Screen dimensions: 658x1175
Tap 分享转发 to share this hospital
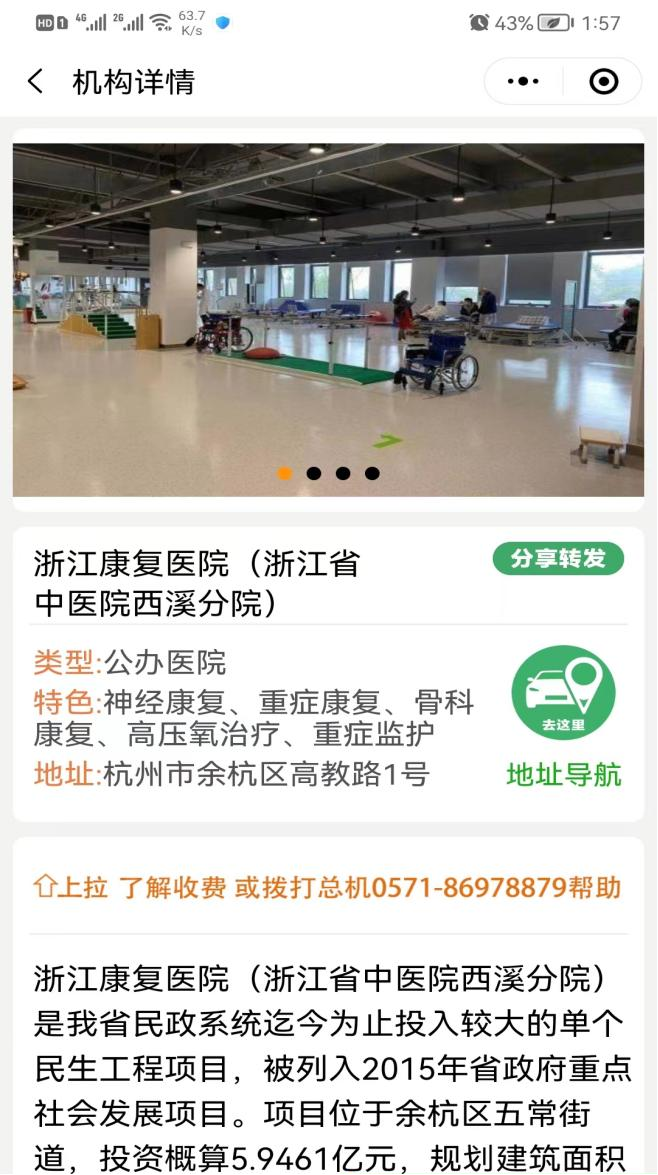pyautogui.click(x=558, y=559)
